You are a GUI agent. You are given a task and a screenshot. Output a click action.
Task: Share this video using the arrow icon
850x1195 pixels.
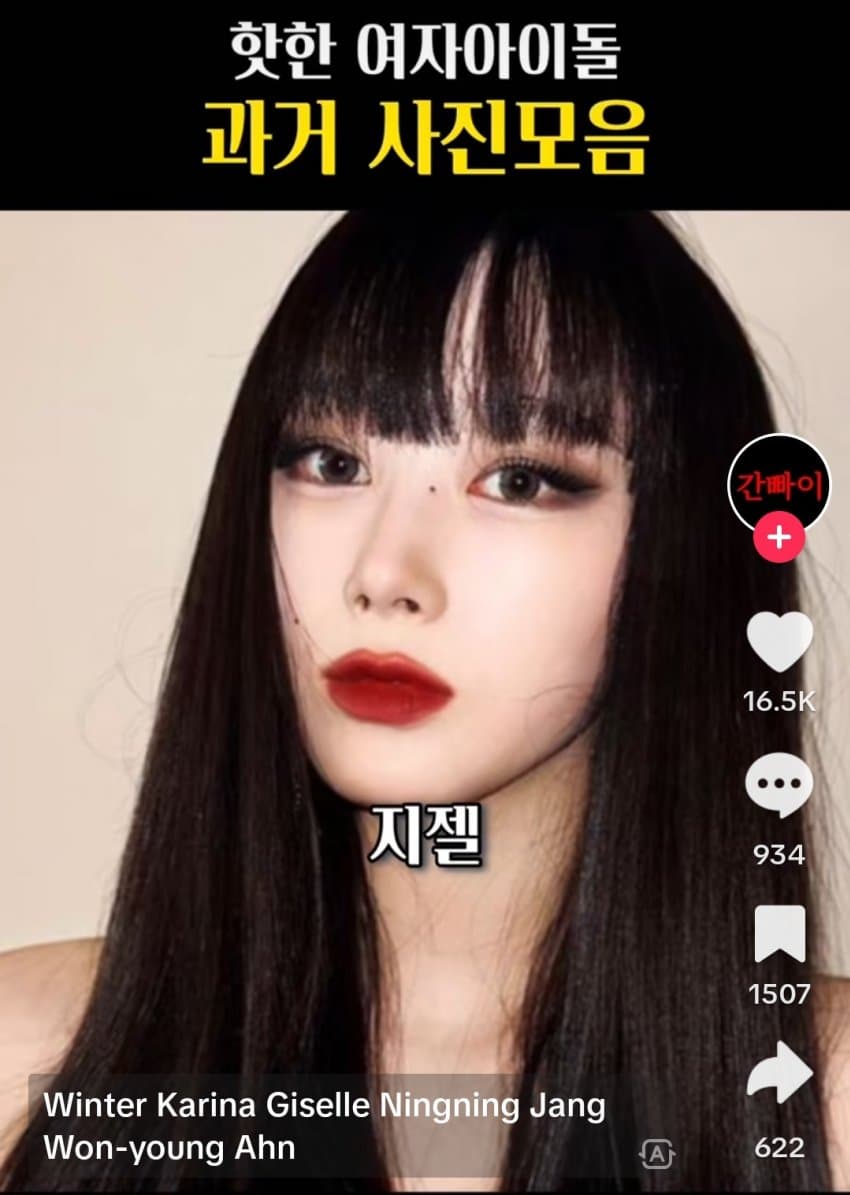point(779,1078)
